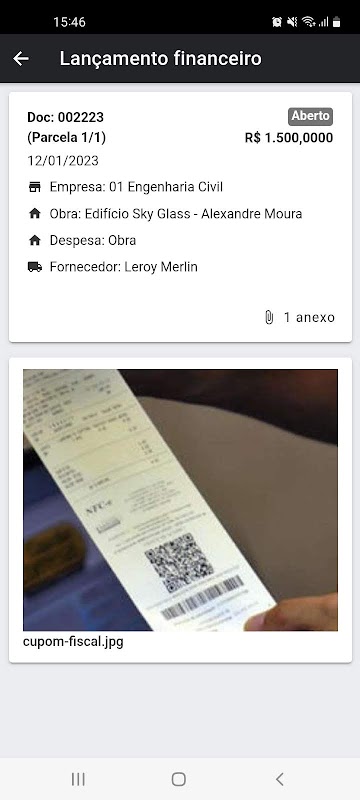The width and height of the screenshot is (360, 800).
Task: Go back using the app bar arrow
Action: click(x=21, y=59)
